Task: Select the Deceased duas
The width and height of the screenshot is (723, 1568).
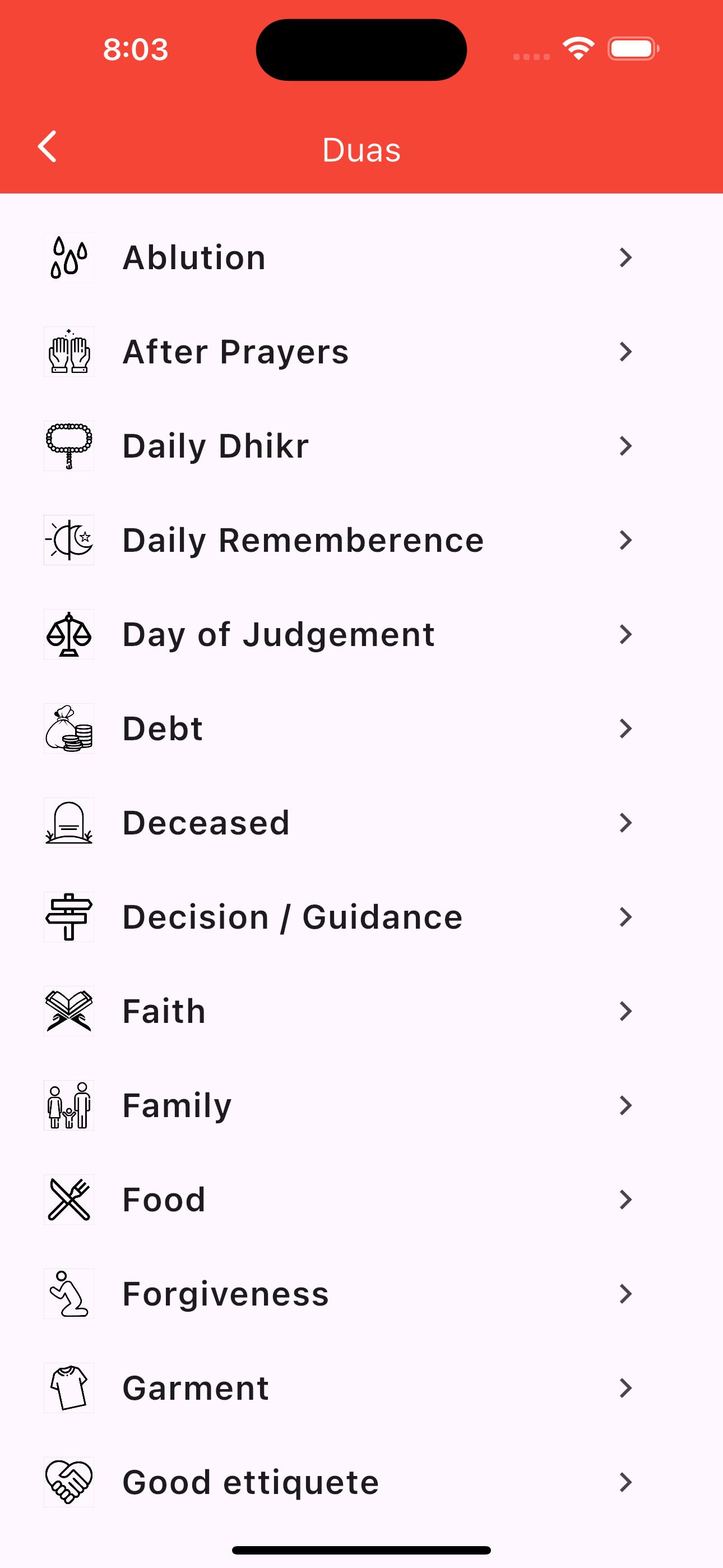Action: [361, 822]
